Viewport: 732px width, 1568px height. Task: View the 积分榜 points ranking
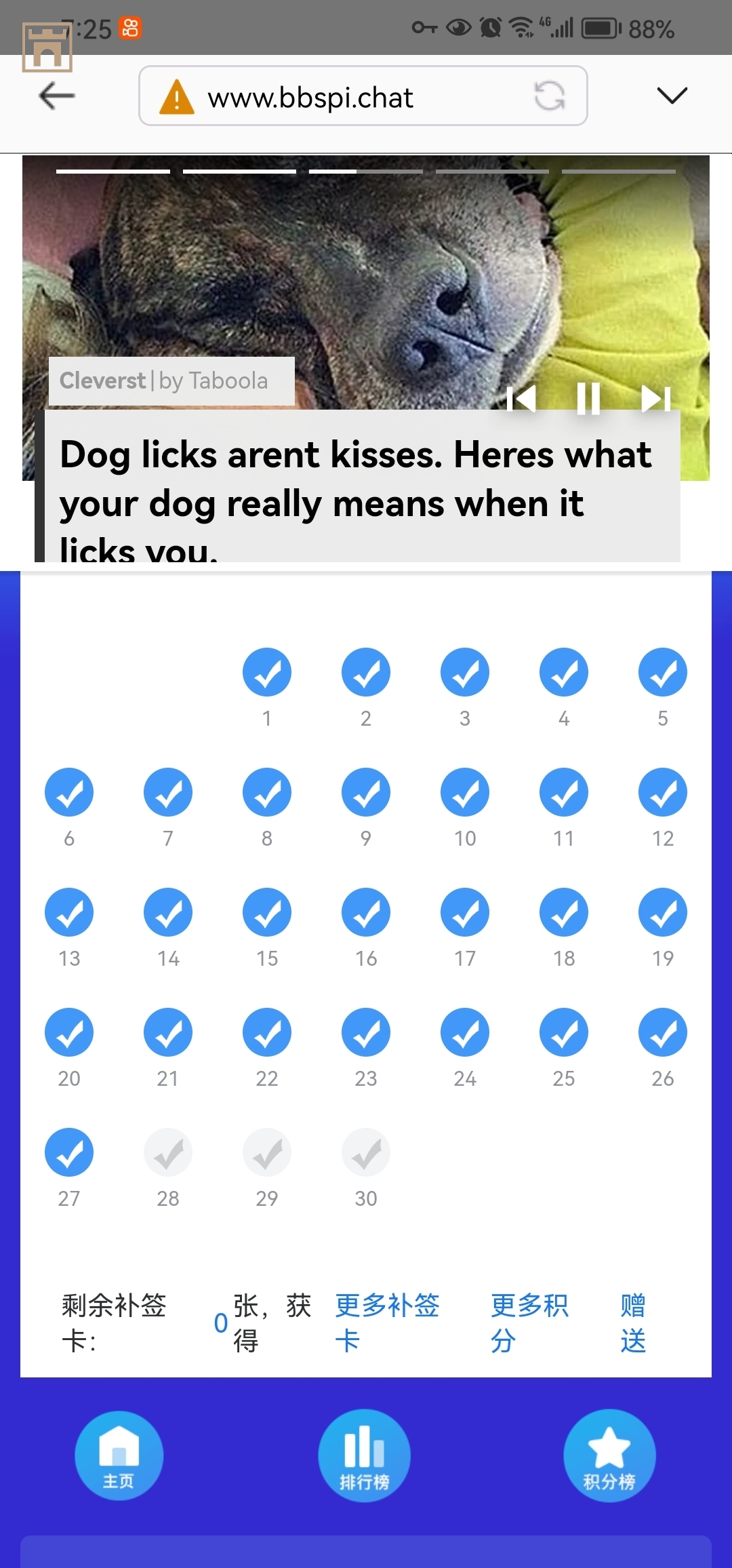[x=609, y=1455]
